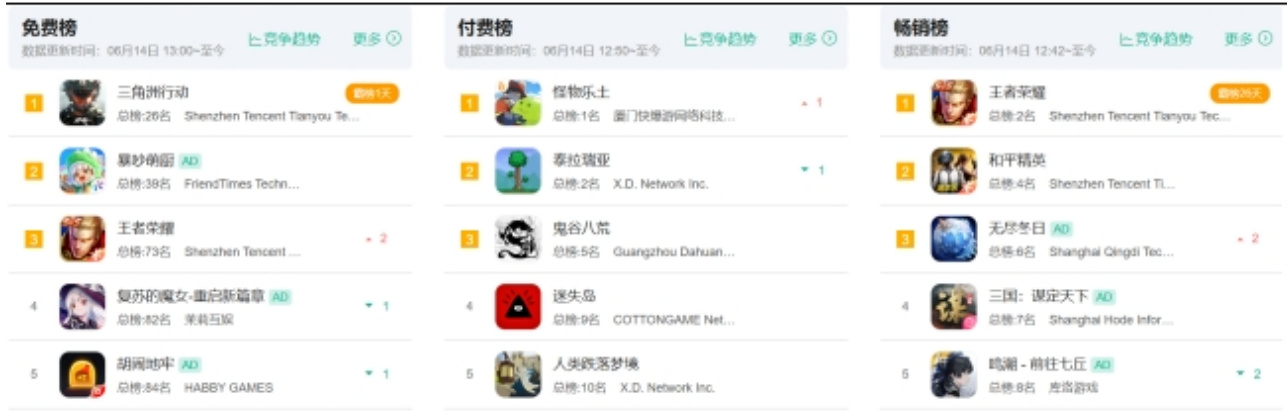Open 王者荣耀 ranked third in 免费榜
Viewport: 1287px width, 411px height.
(x=146, y=229)
